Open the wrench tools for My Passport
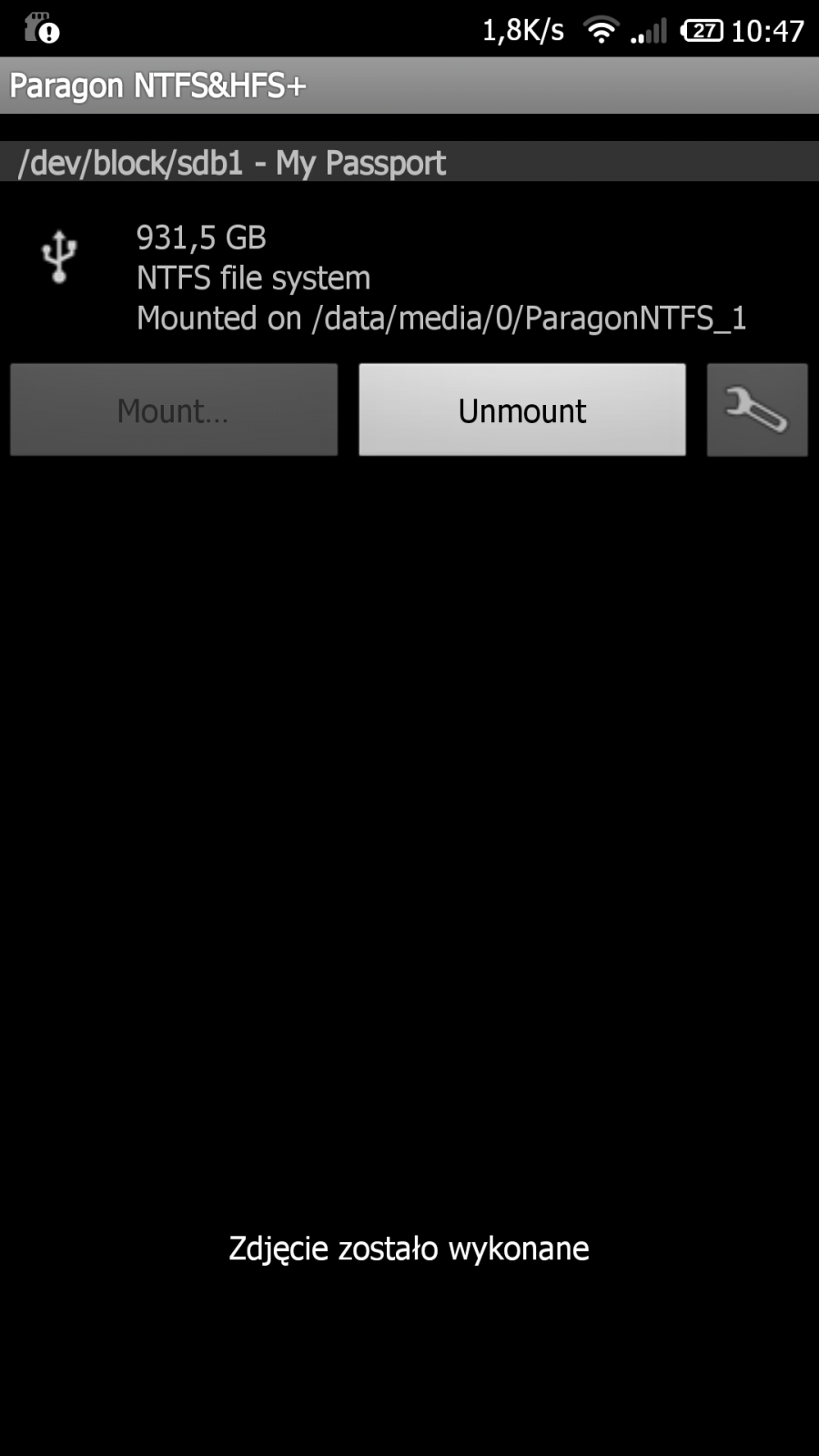This screenshot has height=1456, width=819. tap(756, 410)
